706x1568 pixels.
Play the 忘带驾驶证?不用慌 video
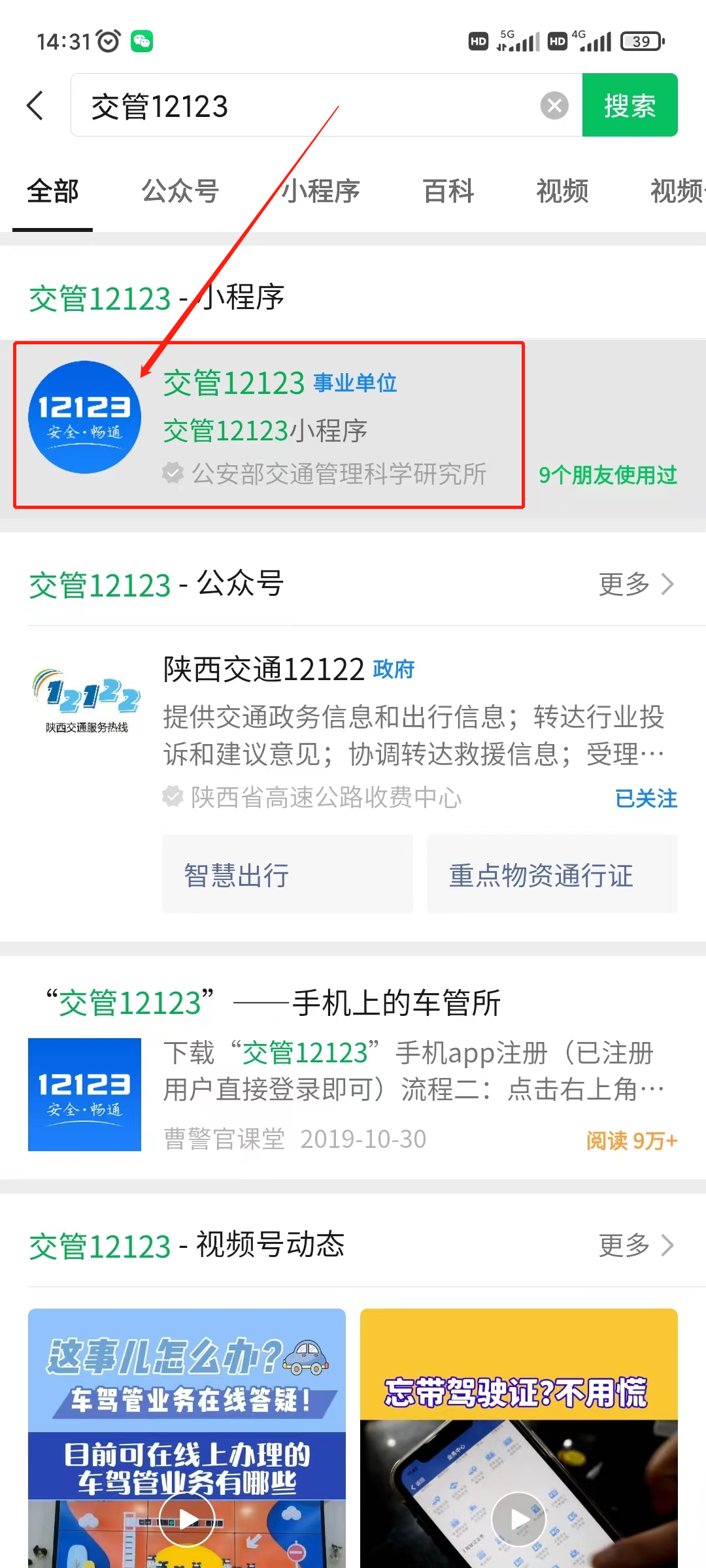[x=518, y=1519]
